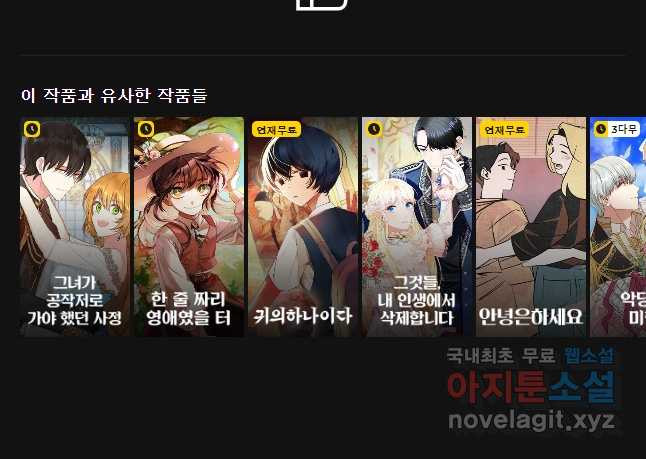Select the '귀의하나이다' webtoon thumbnail

click(x=303, y=227)
